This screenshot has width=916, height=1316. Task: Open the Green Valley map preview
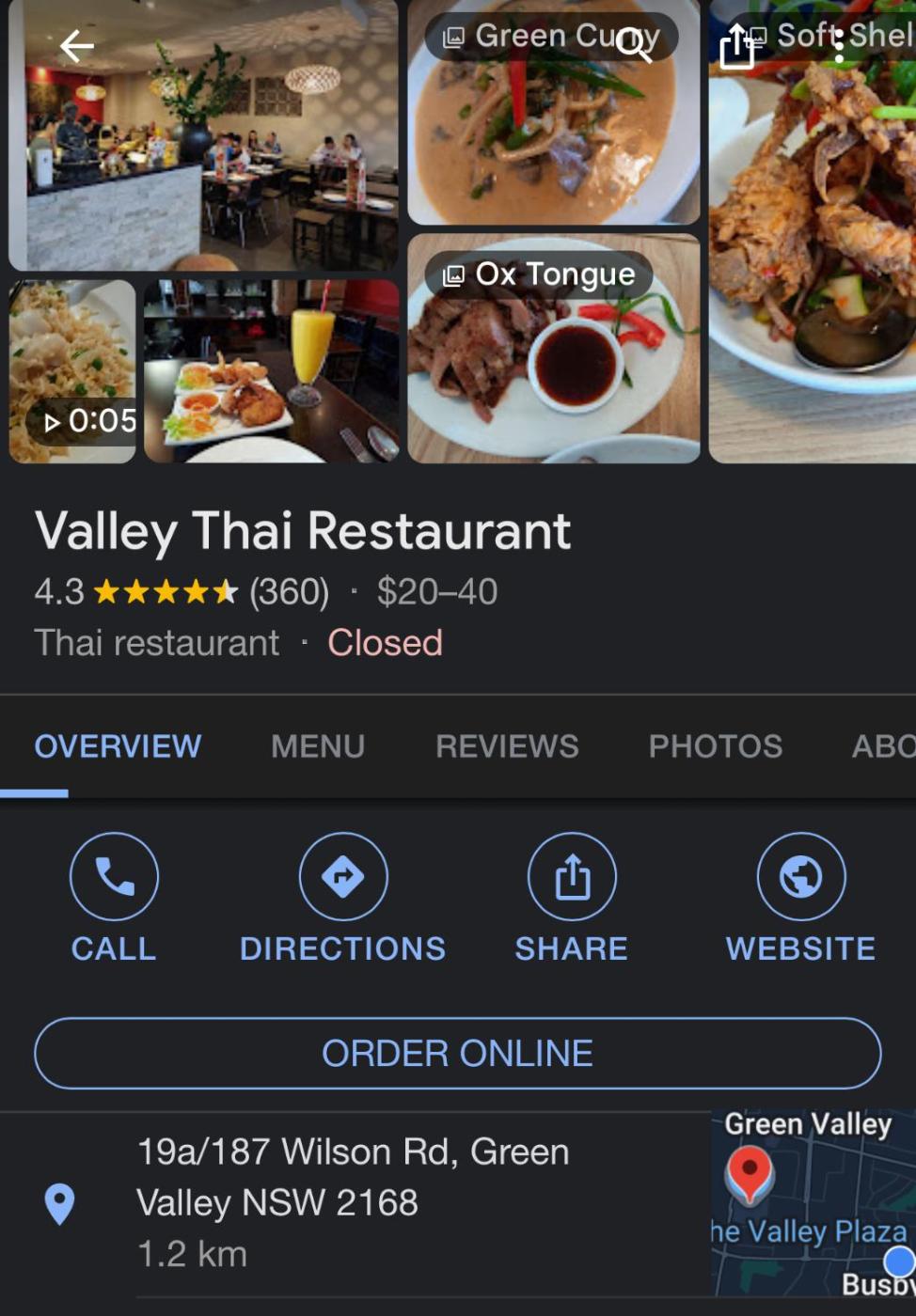[x=813, y=1203]
